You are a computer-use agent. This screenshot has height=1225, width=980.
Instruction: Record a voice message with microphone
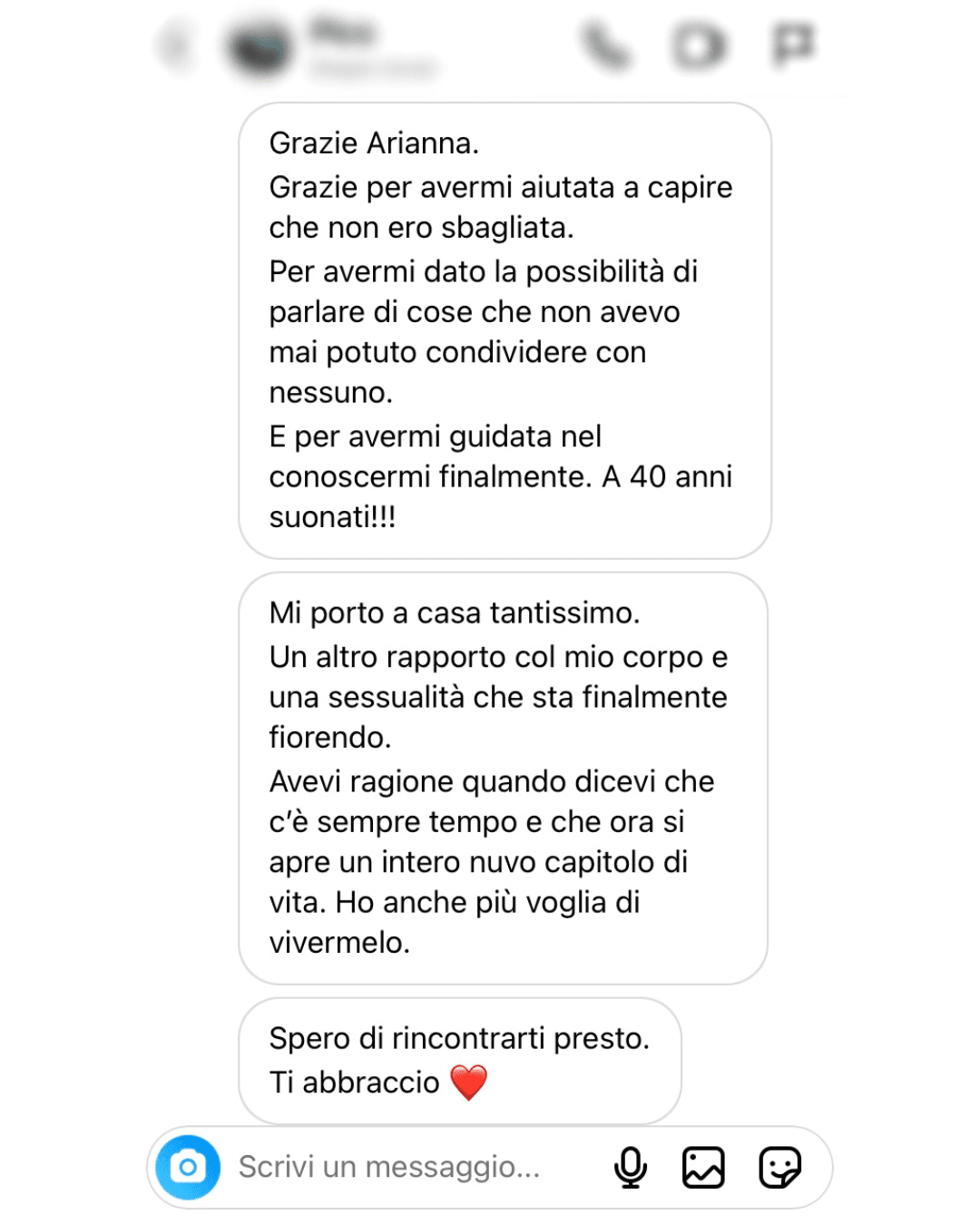tap(631, 1167)
